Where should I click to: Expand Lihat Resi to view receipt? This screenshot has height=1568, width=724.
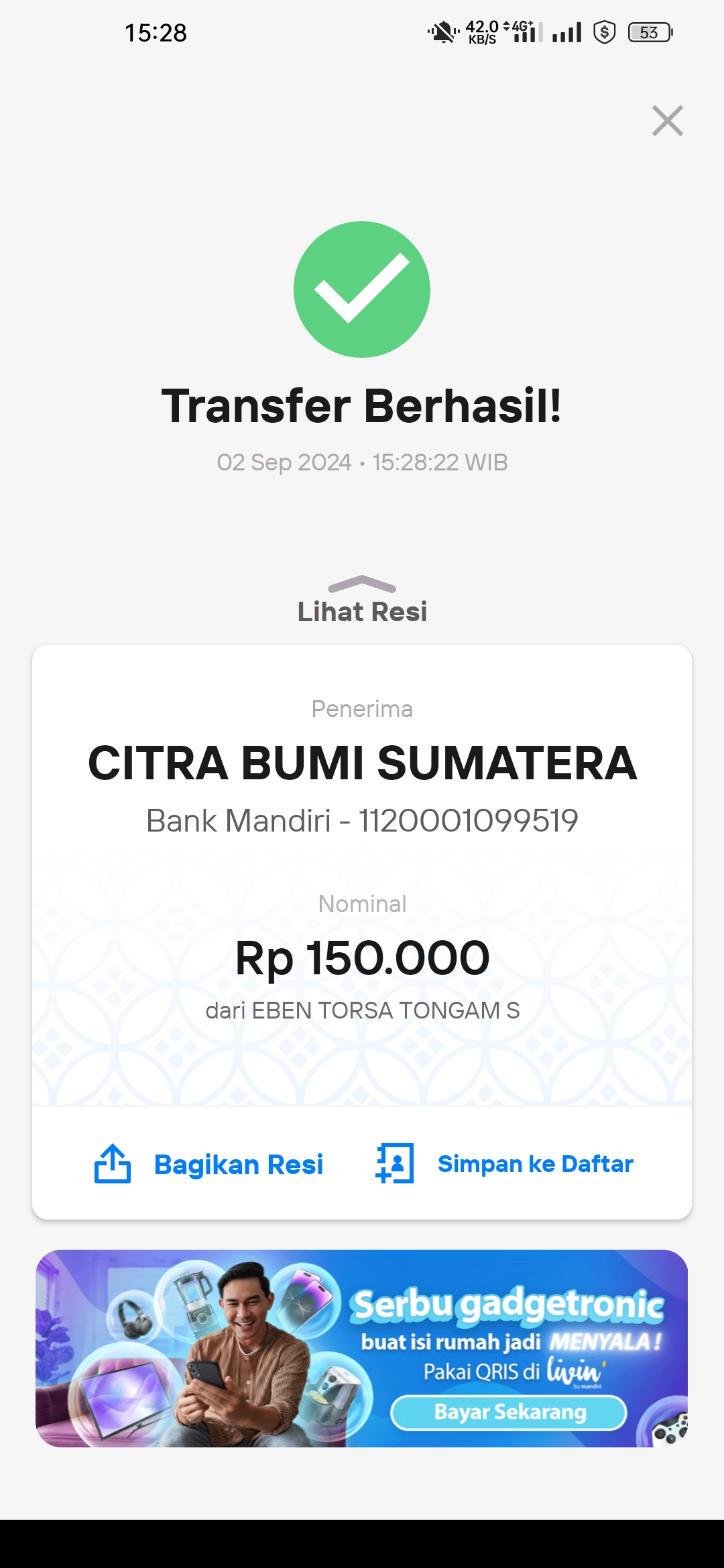(x=362, y=600)
